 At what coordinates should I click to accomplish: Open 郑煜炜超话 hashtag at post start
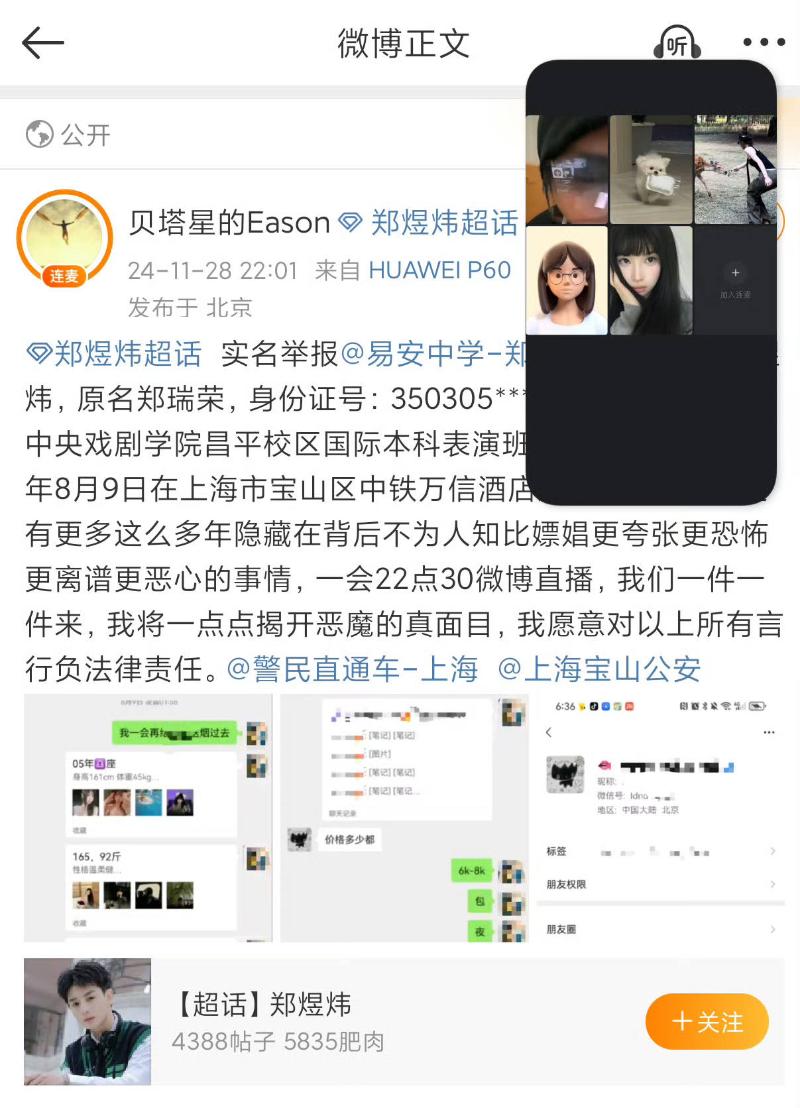point(113,353)
